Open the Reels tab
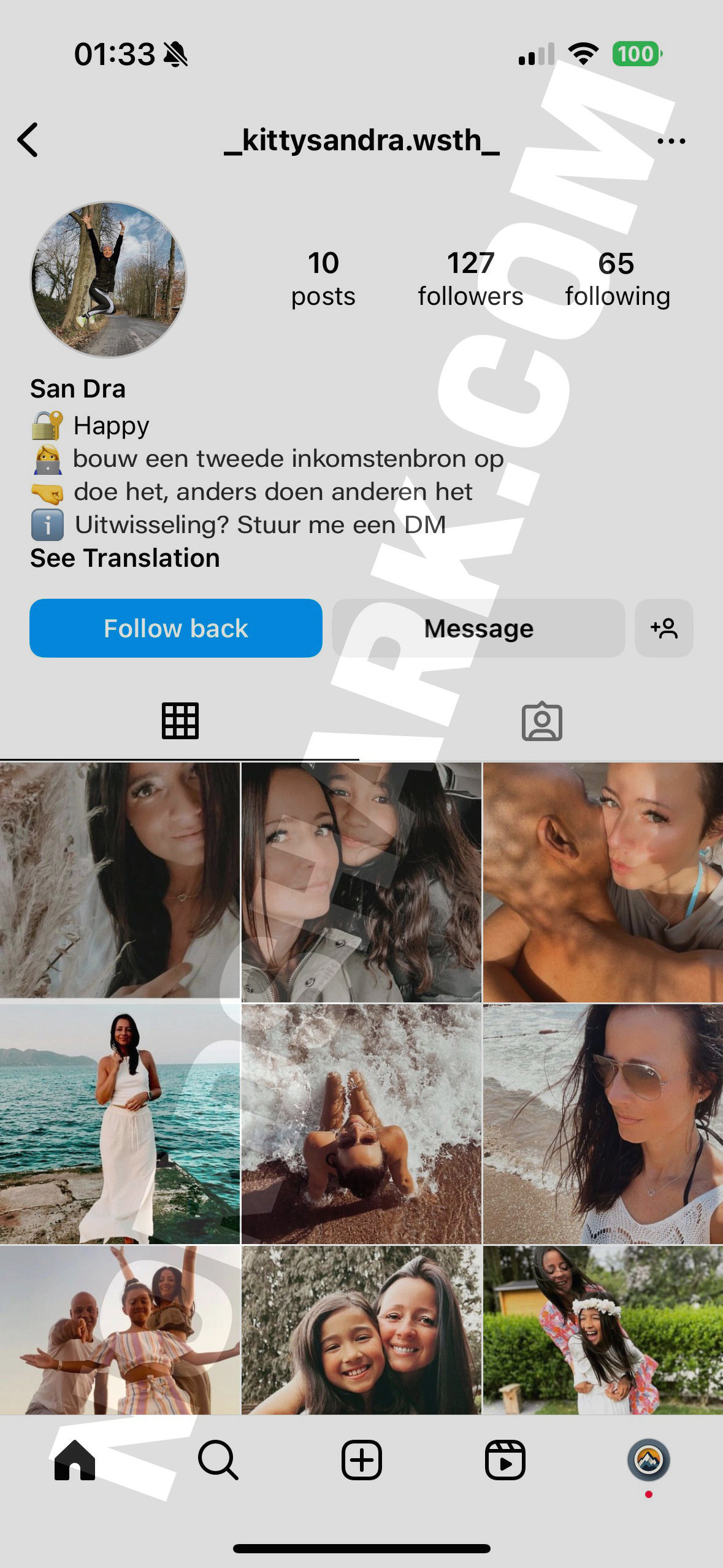Viewport: 723px width, 1568px height. [505, 1460]
